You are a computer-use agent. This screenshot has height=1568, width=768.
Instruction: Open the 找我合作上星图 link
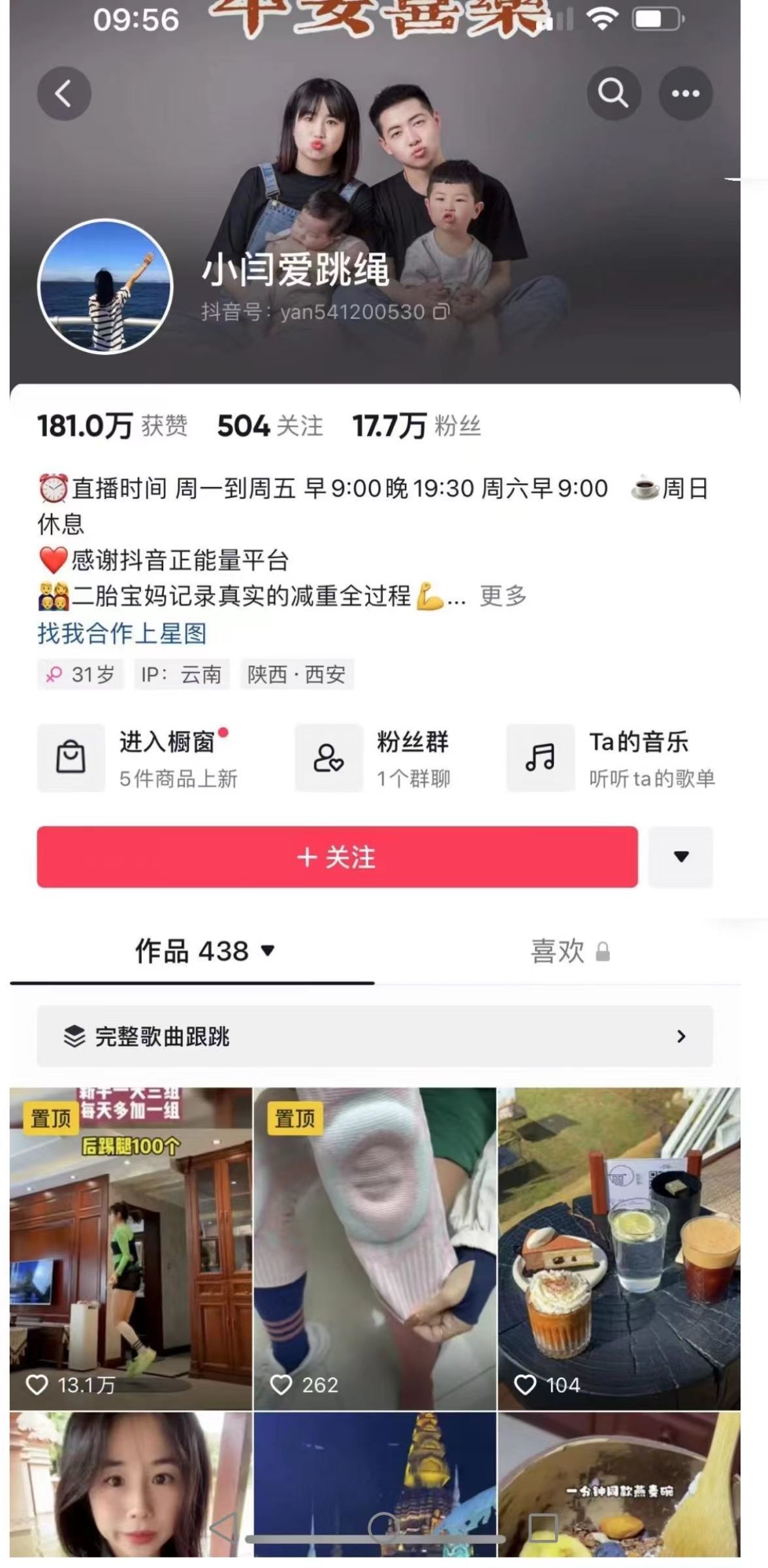[122, 633]
